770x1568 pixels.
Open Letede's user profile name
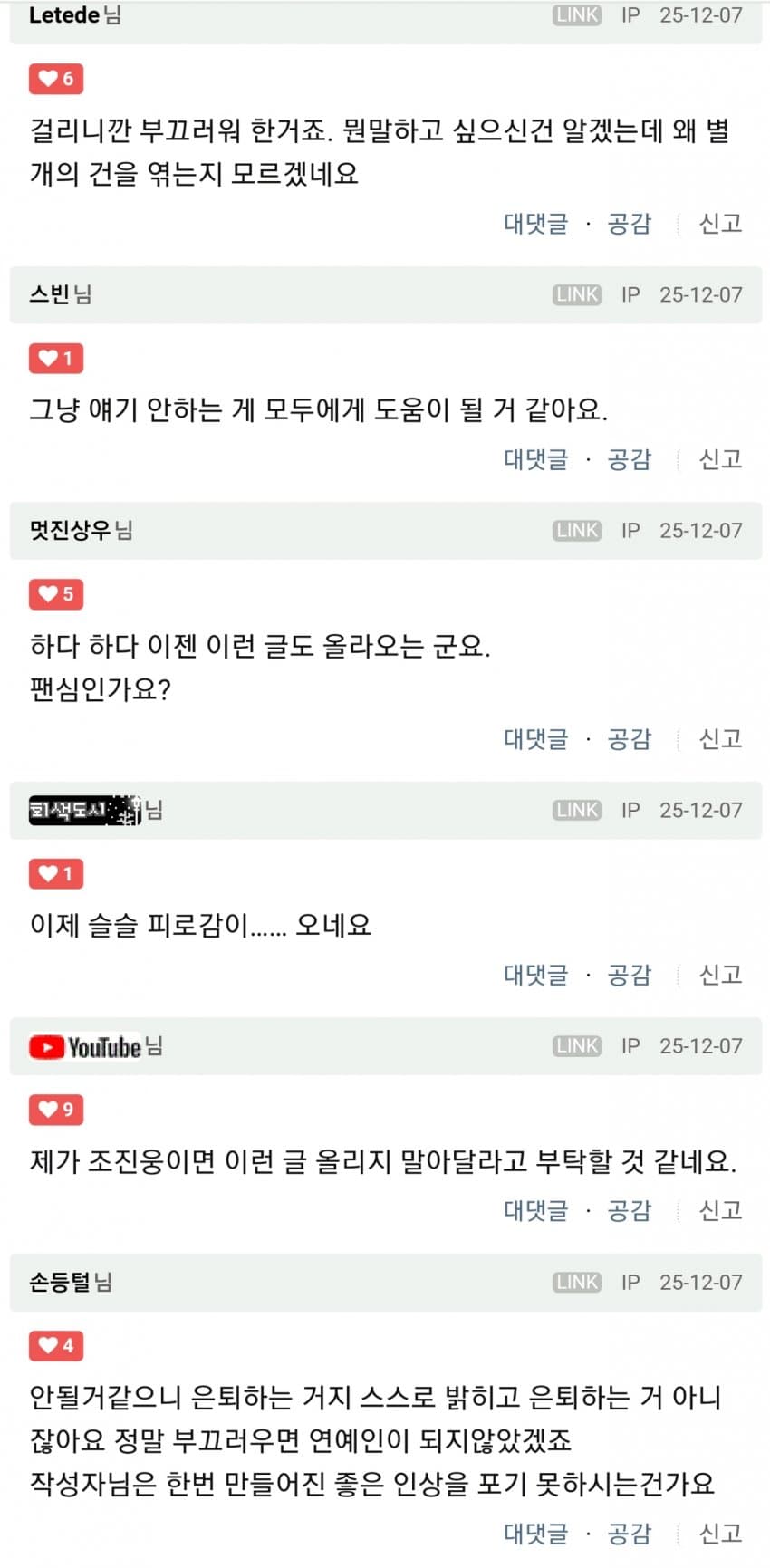pos(63,15)
